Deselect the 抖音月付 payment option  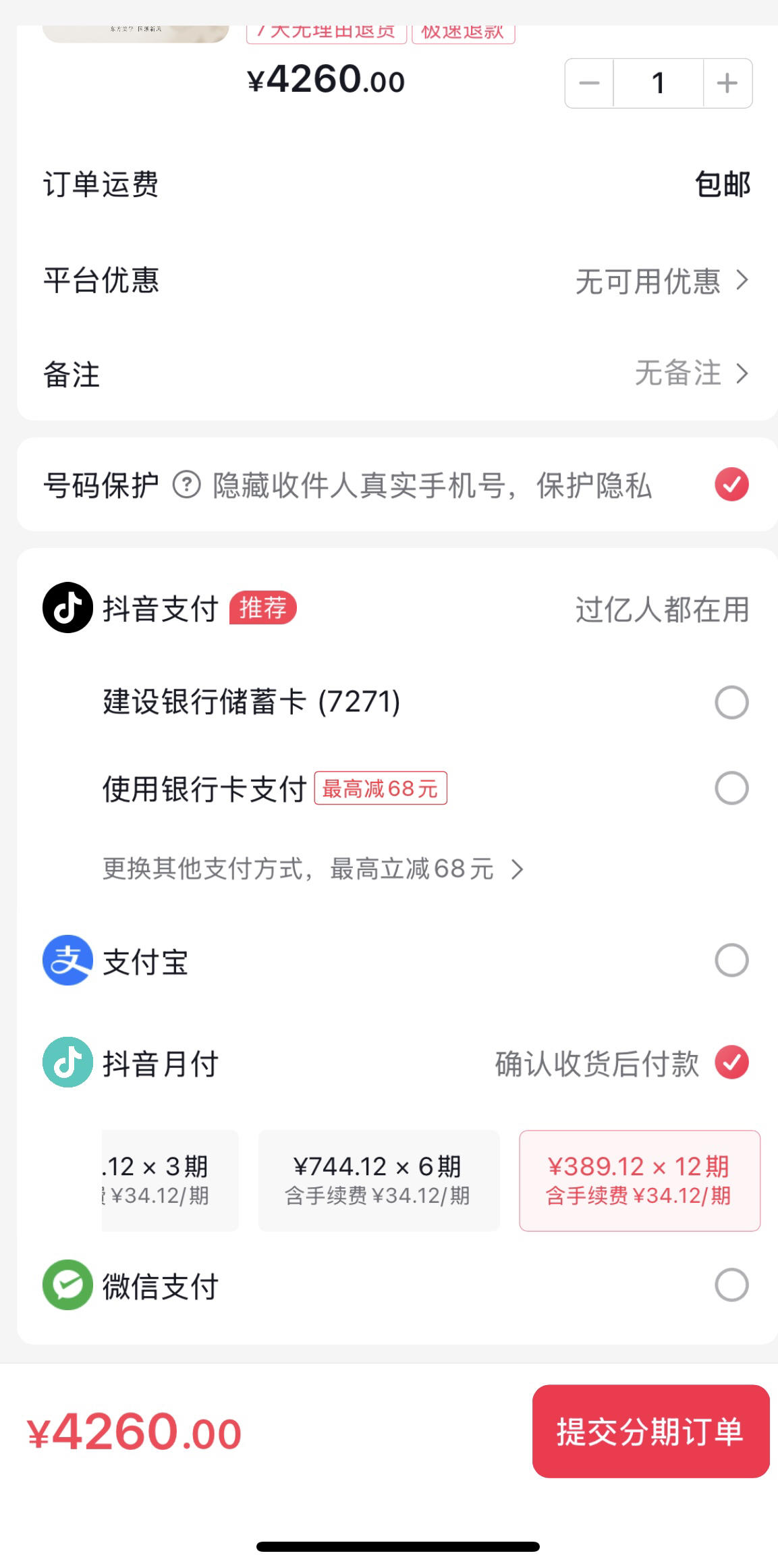(x=731, y=1063)
